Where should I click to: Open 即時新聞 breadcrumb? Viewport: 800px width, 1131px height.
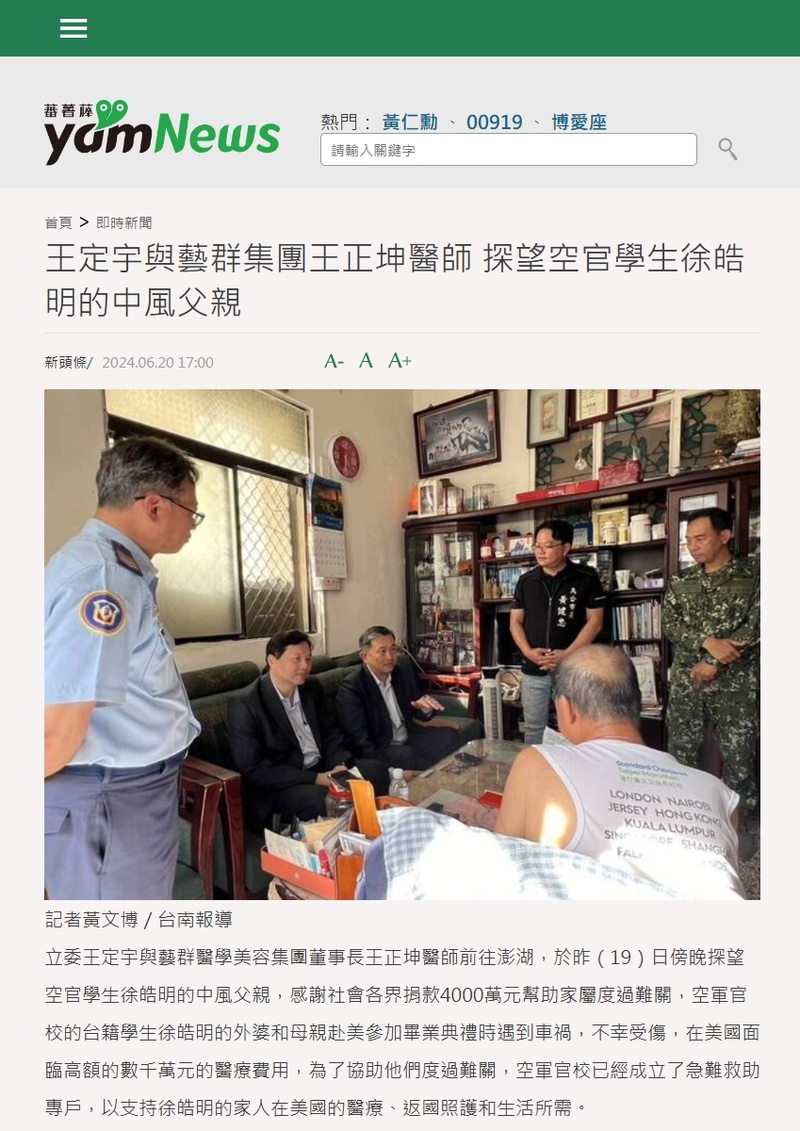click(124, 223)
